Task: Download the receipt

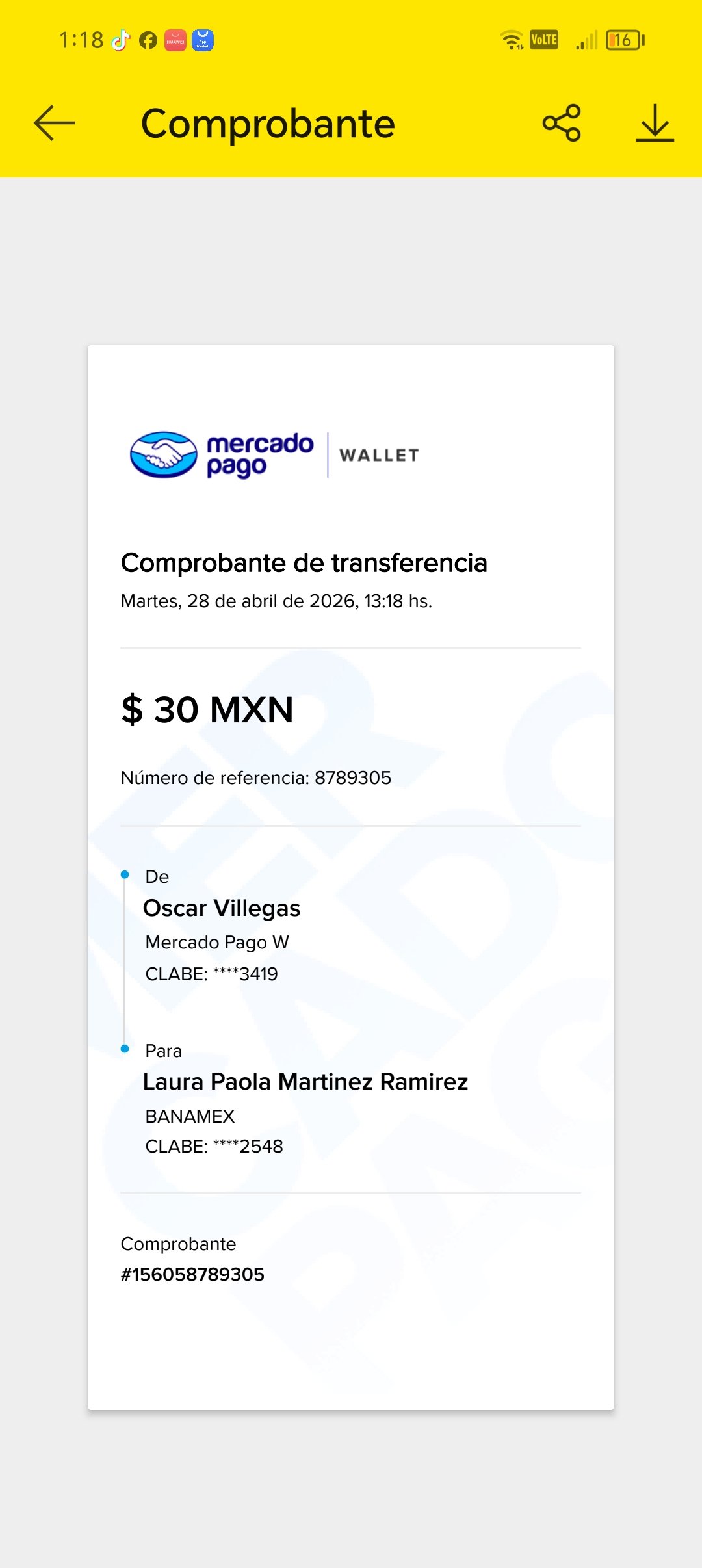Action: 655,123
